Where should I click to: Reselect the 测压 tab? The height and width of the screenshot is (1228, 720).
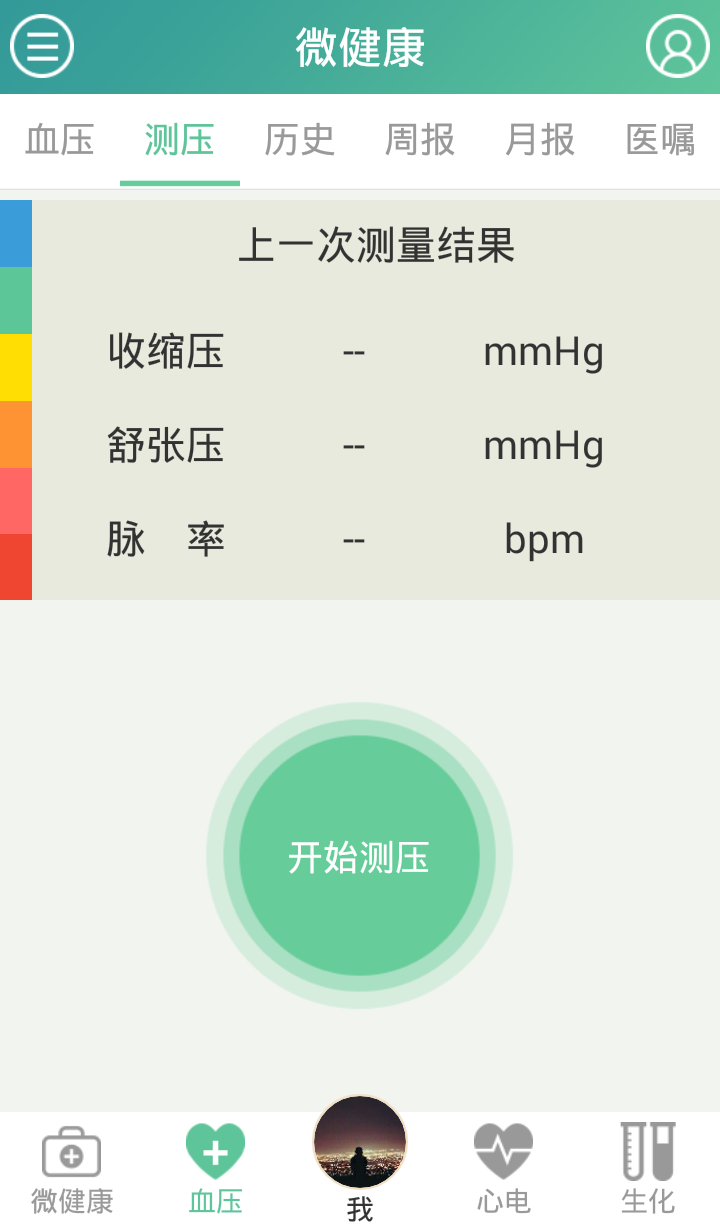(179, 141)
